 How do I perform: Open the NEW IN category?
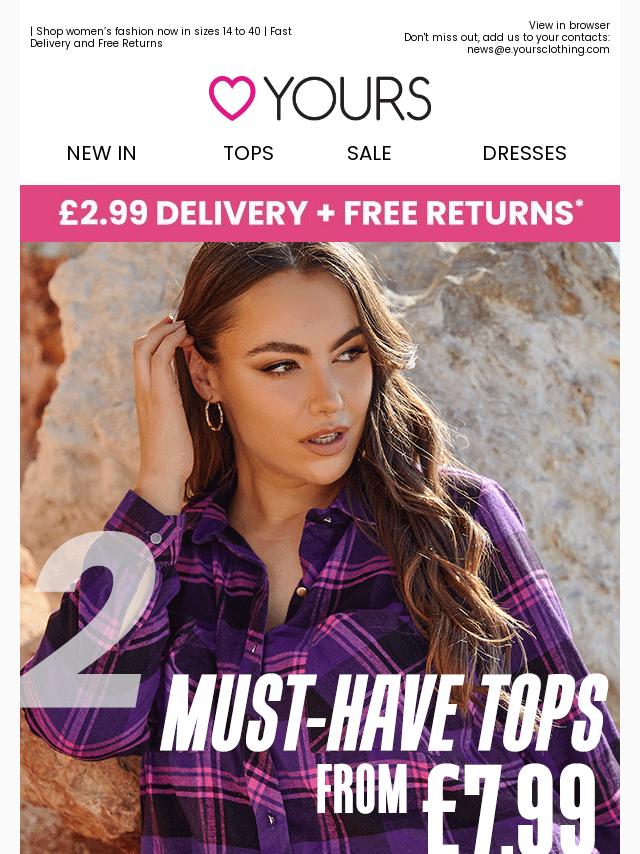[101, 153]
